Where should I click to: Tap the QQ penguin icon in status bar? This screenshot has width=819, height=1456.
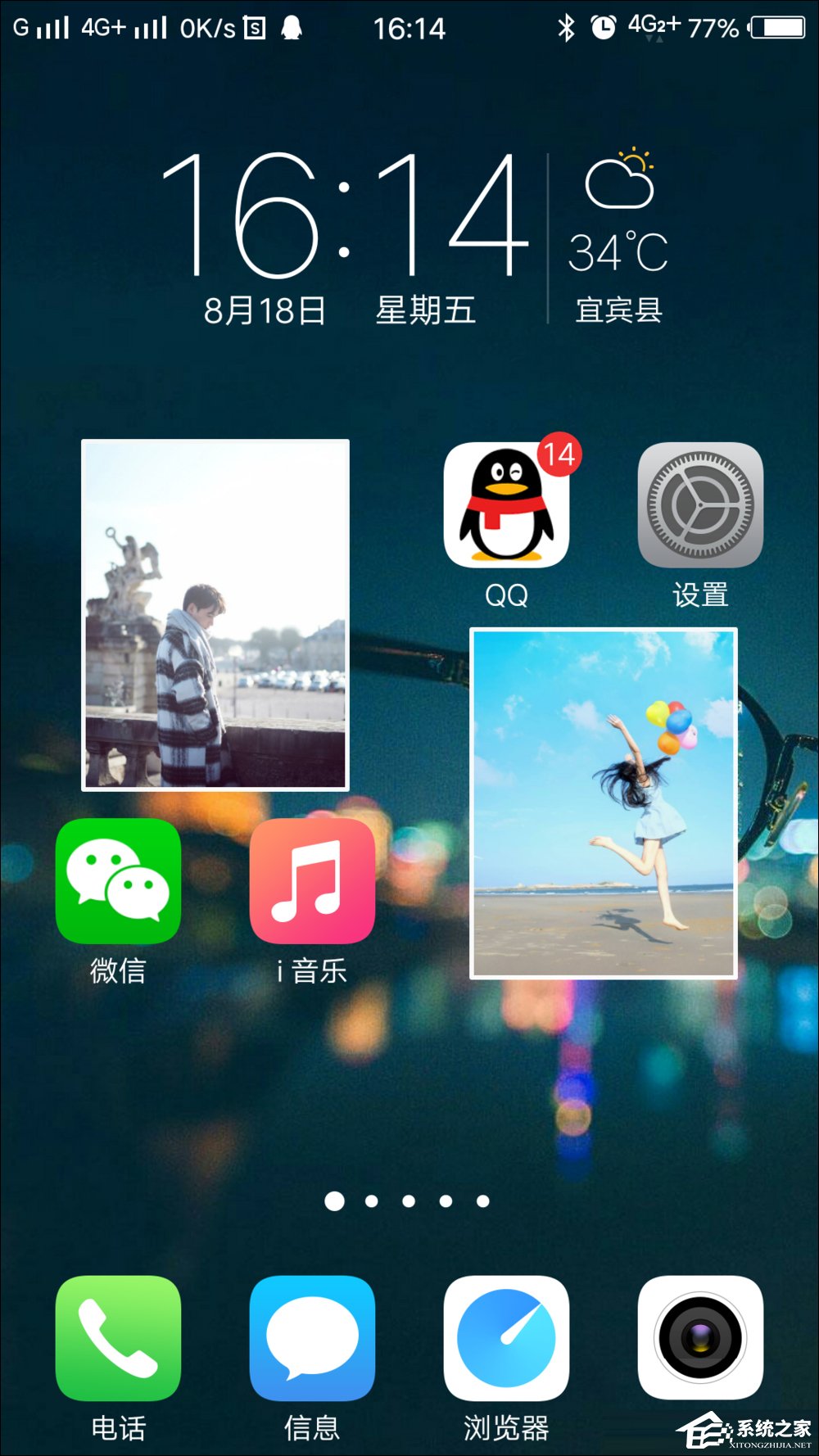[293, 27]
